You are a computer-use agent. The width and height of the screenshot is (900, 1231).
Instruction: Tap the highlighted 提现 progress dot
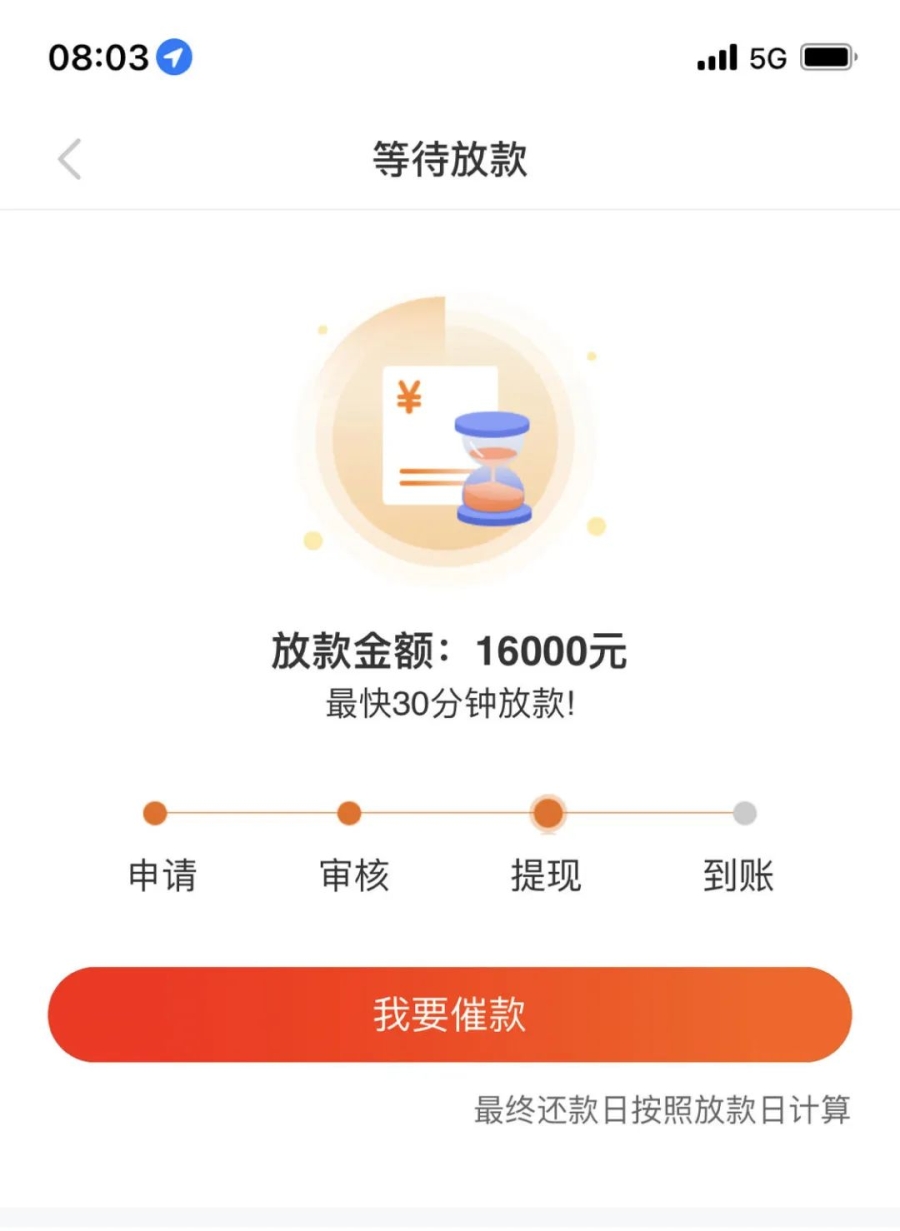click(548, 813)
